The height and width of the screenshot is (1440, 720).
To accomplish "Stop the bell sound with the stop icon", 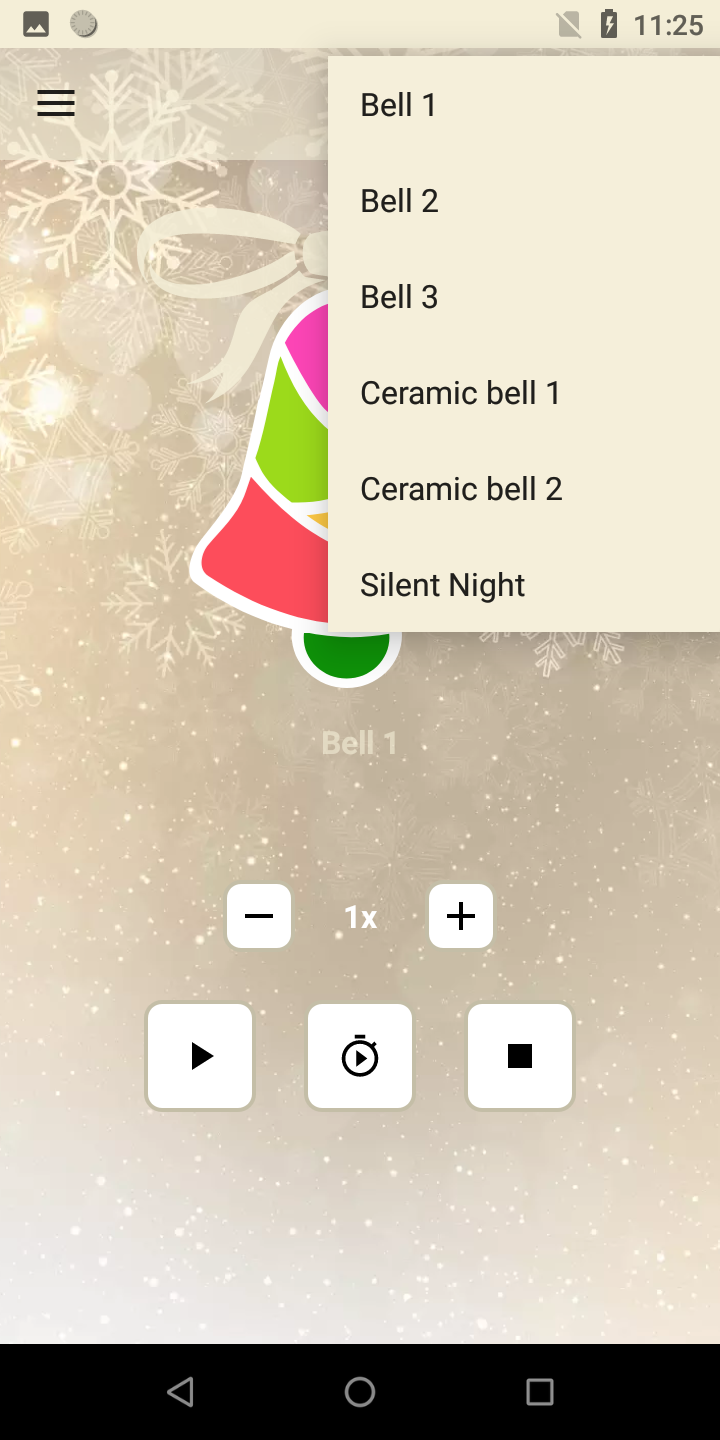I will coord(520,1055).
